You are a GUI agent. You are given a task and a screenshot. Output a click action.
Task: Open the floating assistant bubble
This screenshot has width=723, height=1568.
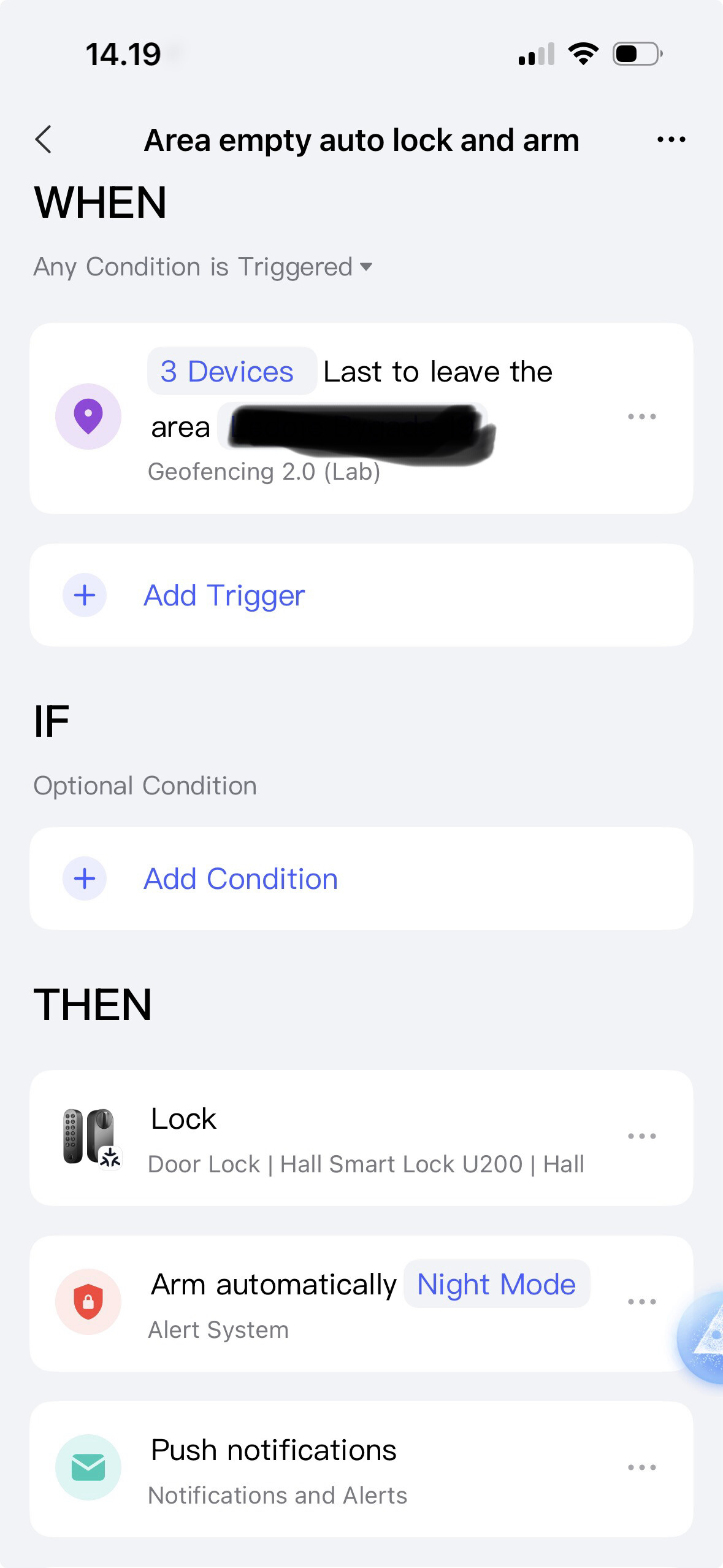[x=705, y=1337]
